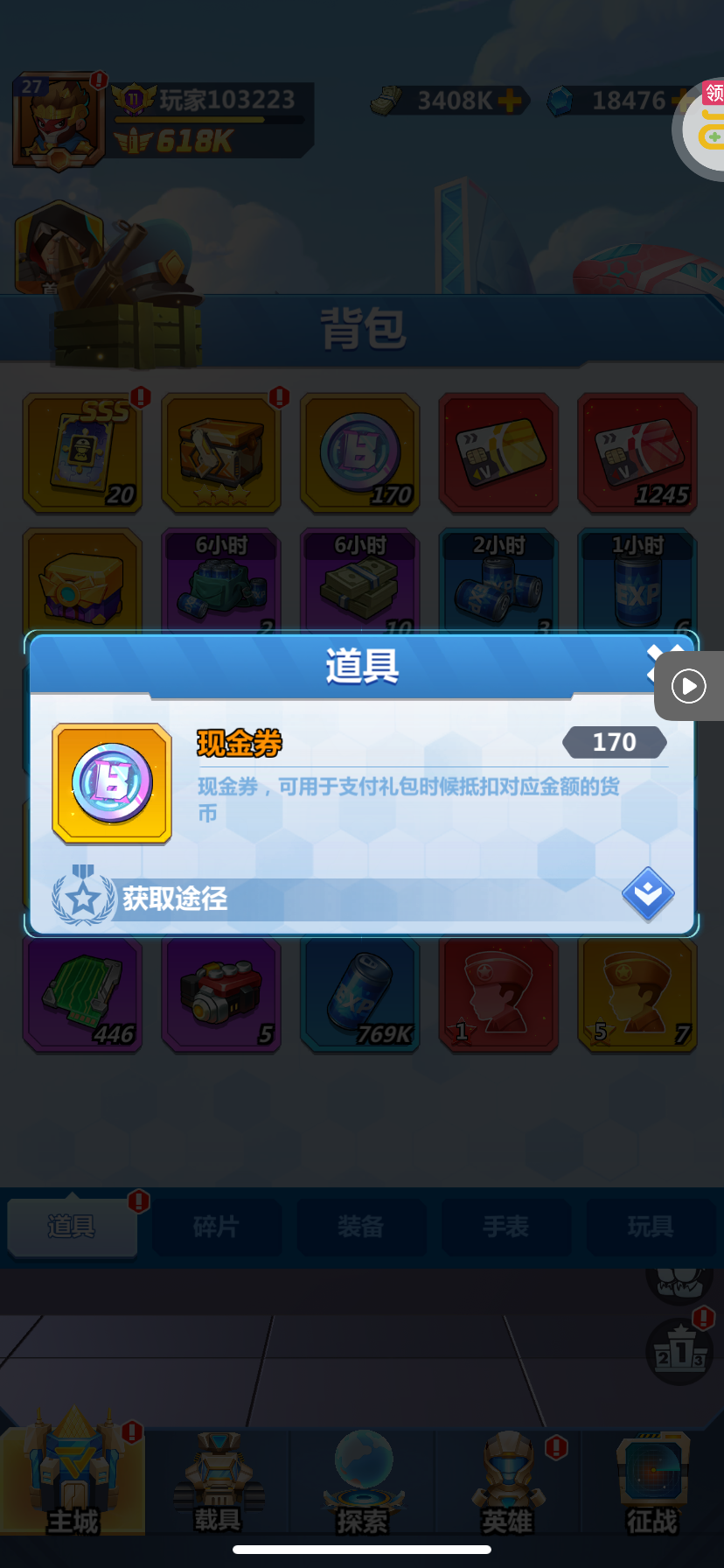Switch to the 碎片 tab

(216, 1227)
